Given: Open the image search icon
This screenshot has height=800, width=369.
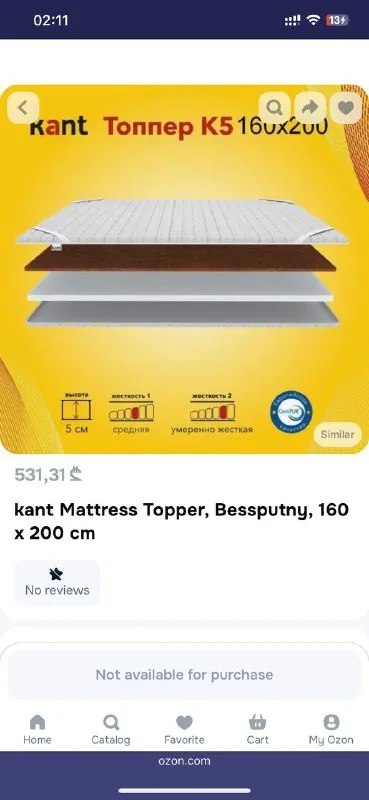Looking at the screenshot, I should point(275,108).
